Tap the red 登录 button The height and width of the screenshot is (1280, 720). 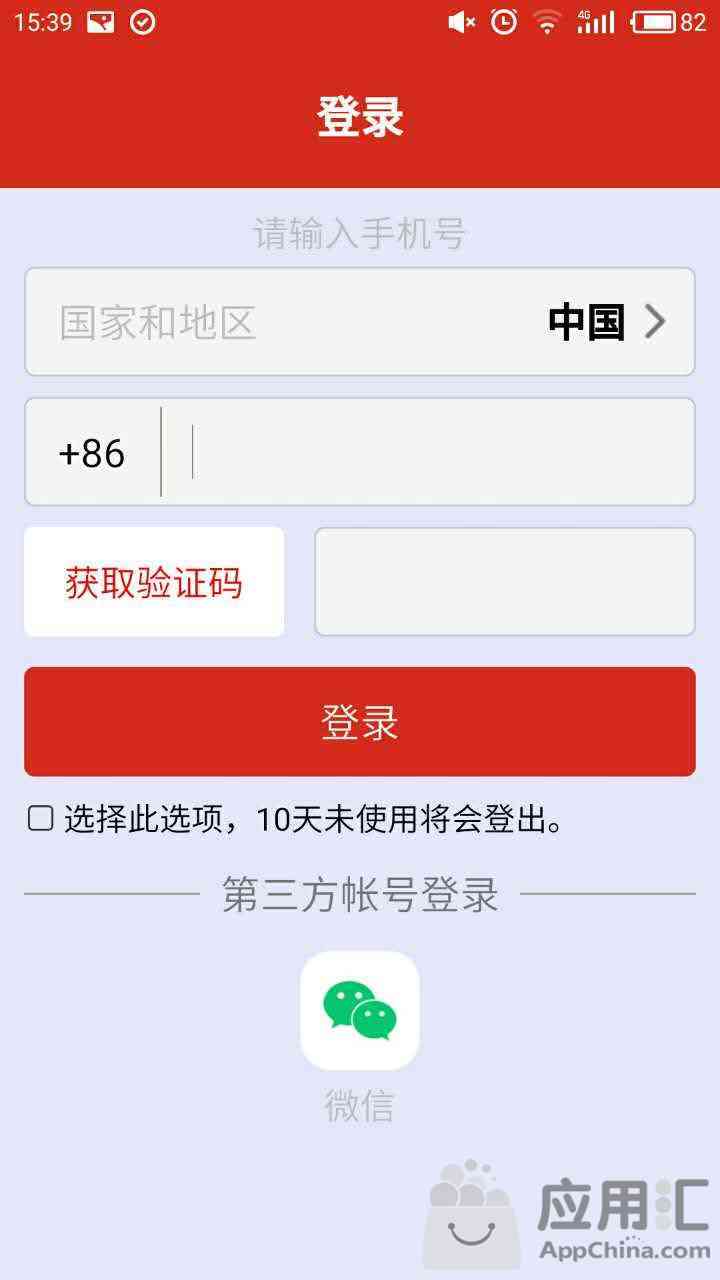point(360,722)
